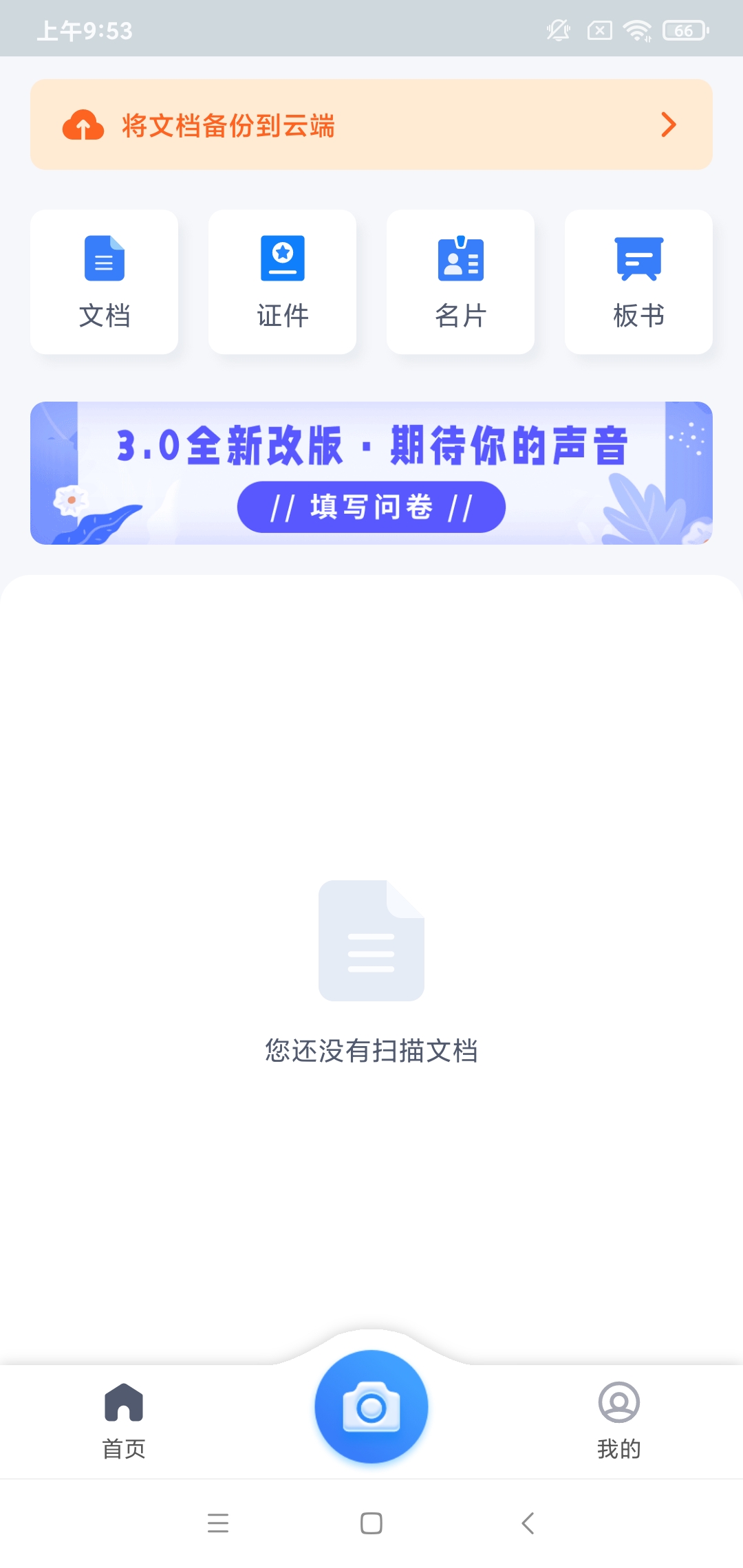743x1568 pixels.
Task: Open the cloud backup banner (将文档备份到云端)
Action: 371,124
